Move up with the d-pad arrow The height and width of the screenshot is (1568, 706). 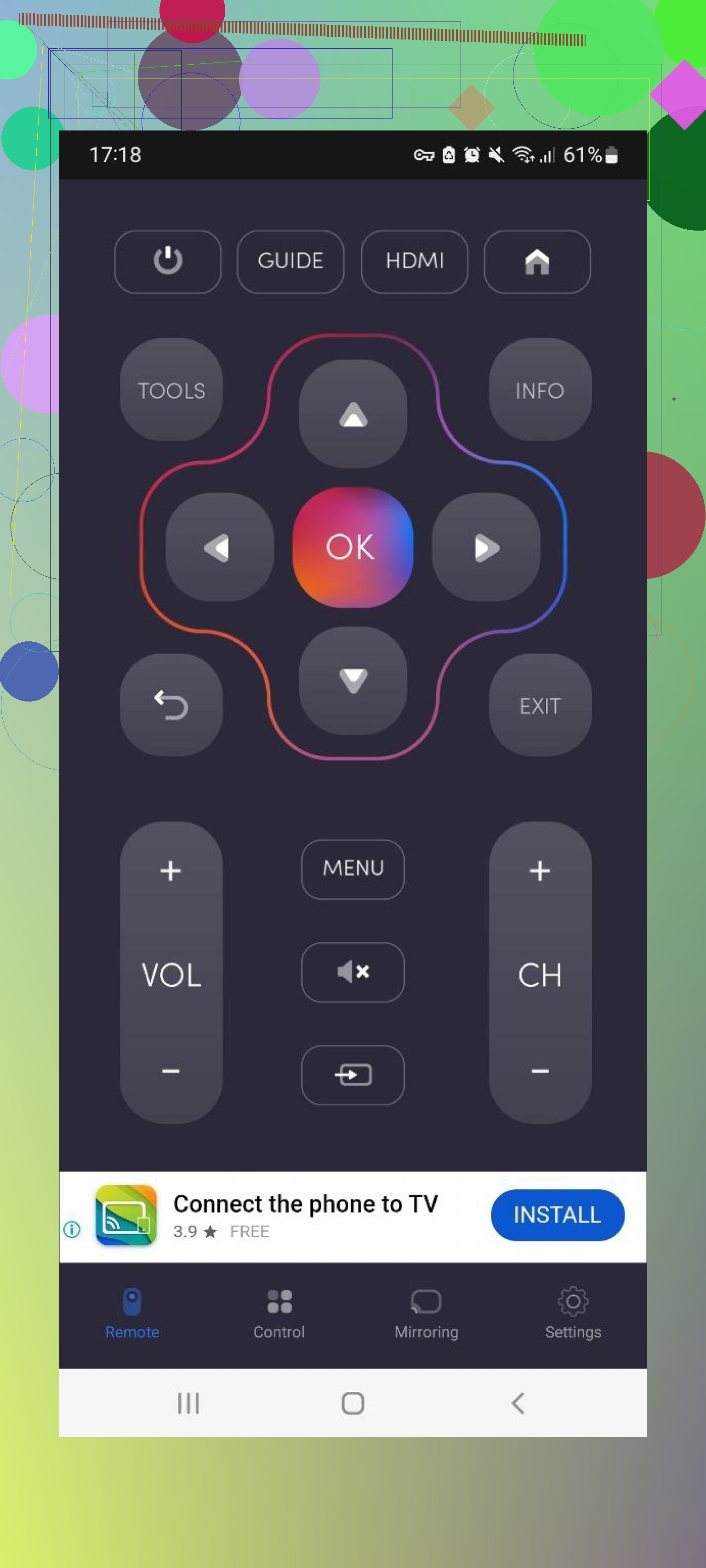pyautogui.click(x=353, y=414)
